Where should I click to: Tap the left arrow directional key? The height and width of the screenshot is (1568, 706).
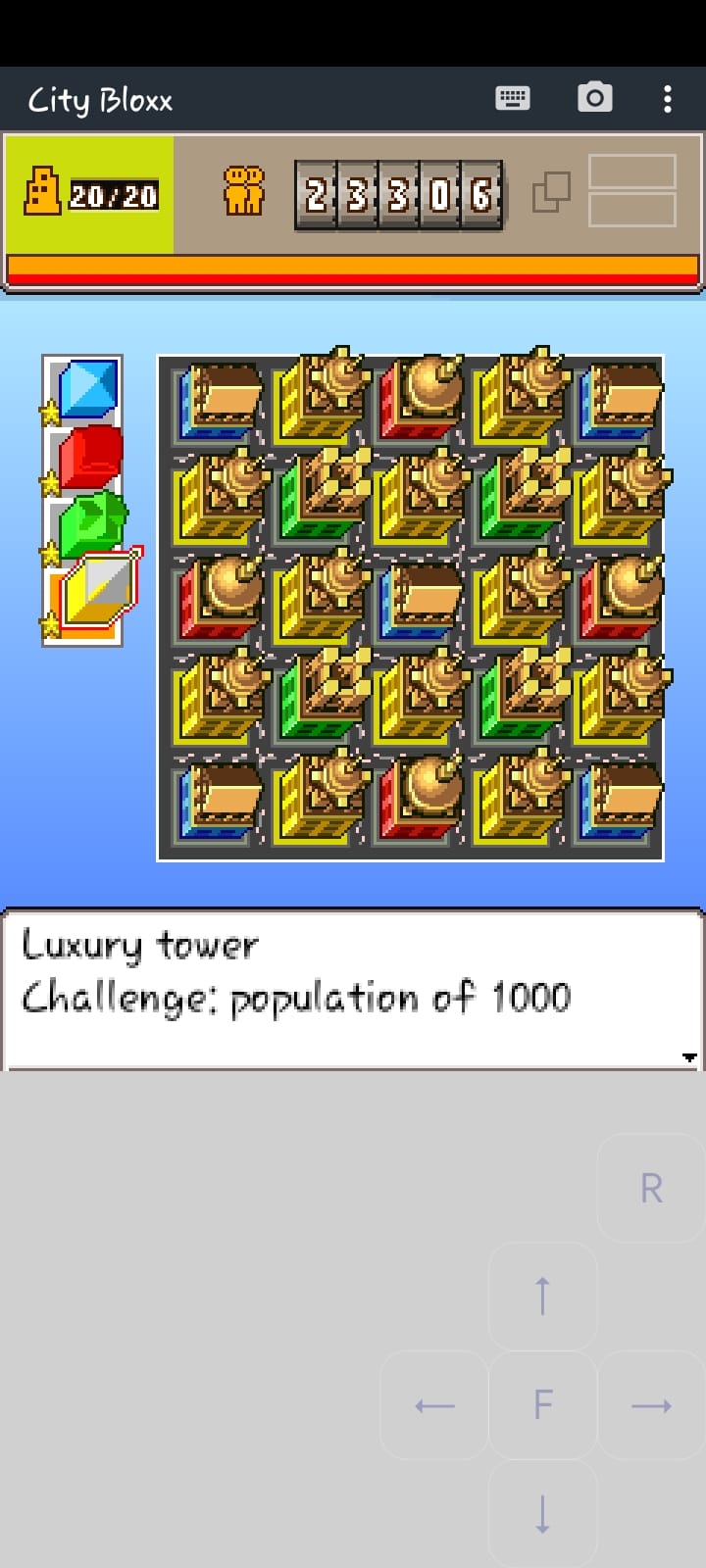point(434,1405)
